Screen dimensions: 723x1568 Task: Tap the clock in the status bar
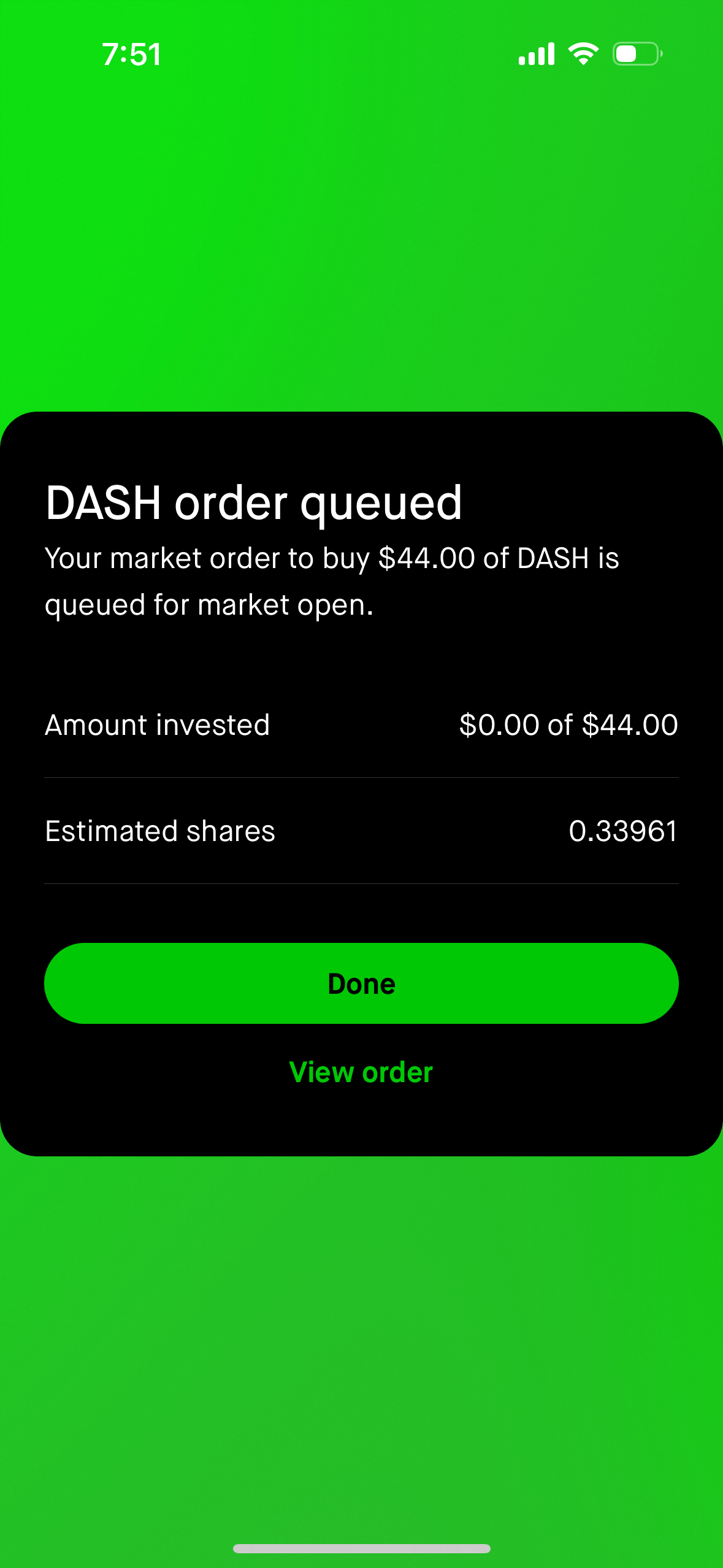pyautogui.click(x=131, y=54)
